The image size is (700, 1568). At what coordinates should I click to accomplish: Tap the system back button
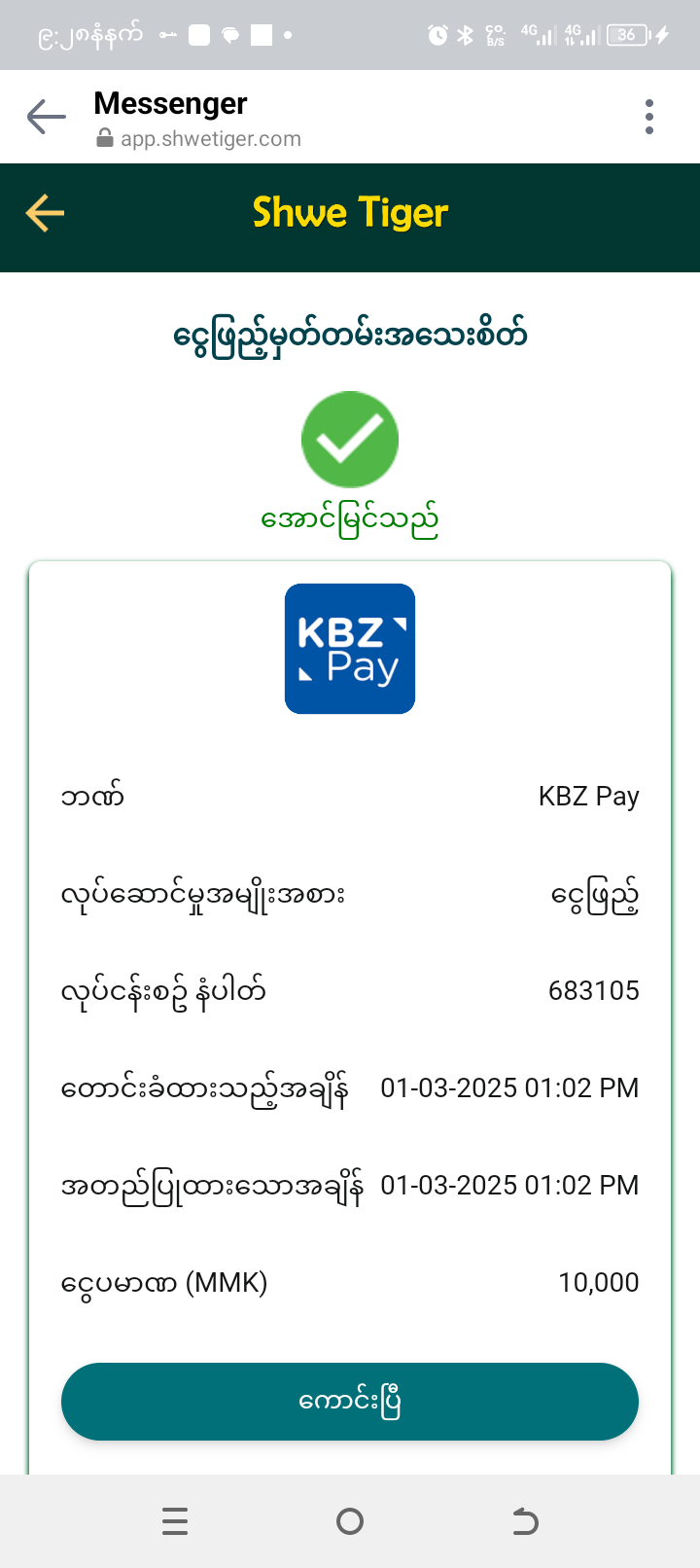point(525,1521)
